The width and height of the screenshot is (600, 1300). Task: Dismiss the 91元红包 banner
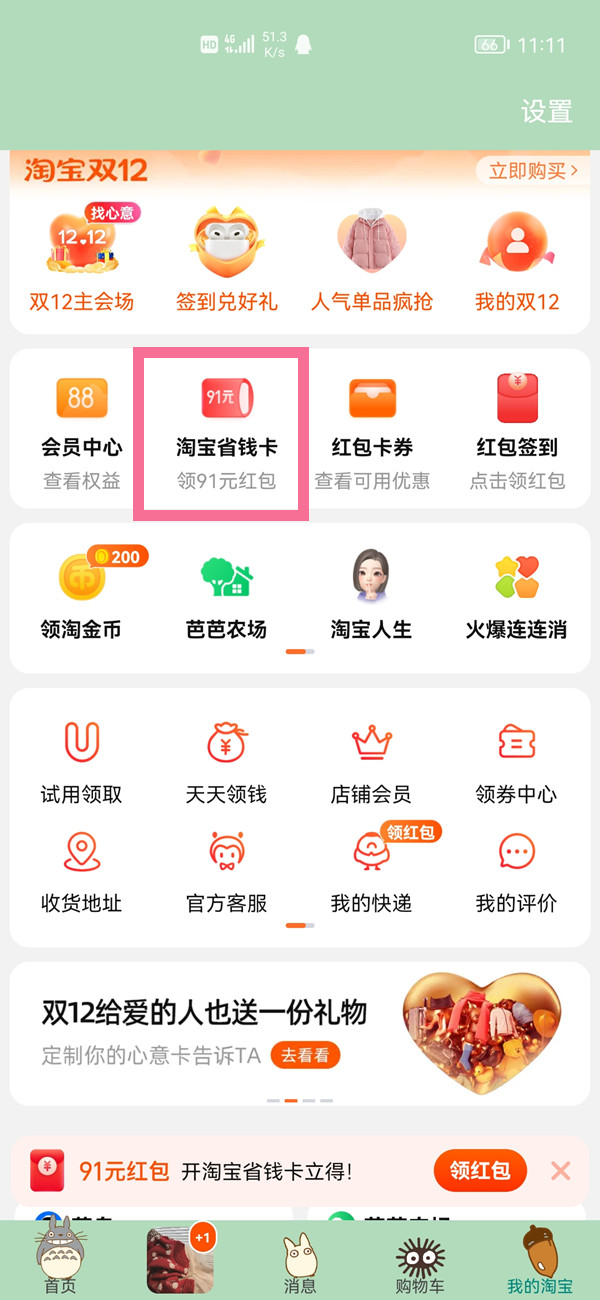pos(560,1170)
